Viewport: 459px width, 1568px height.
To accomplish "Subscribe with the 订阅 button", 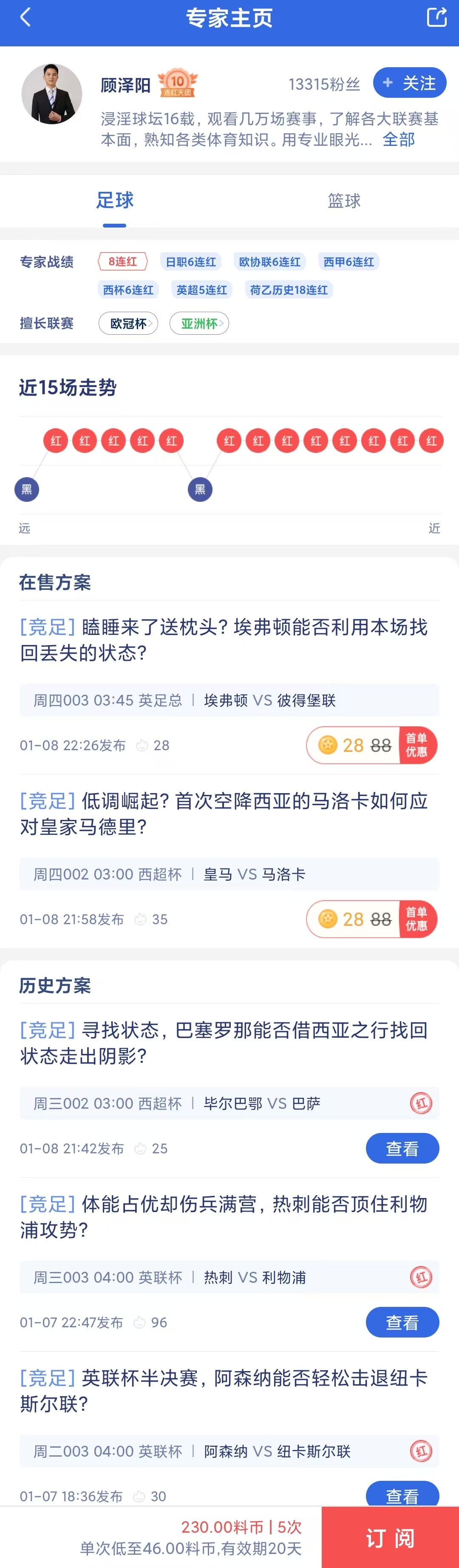I will pyautogui.click(x=390, y=1537).
